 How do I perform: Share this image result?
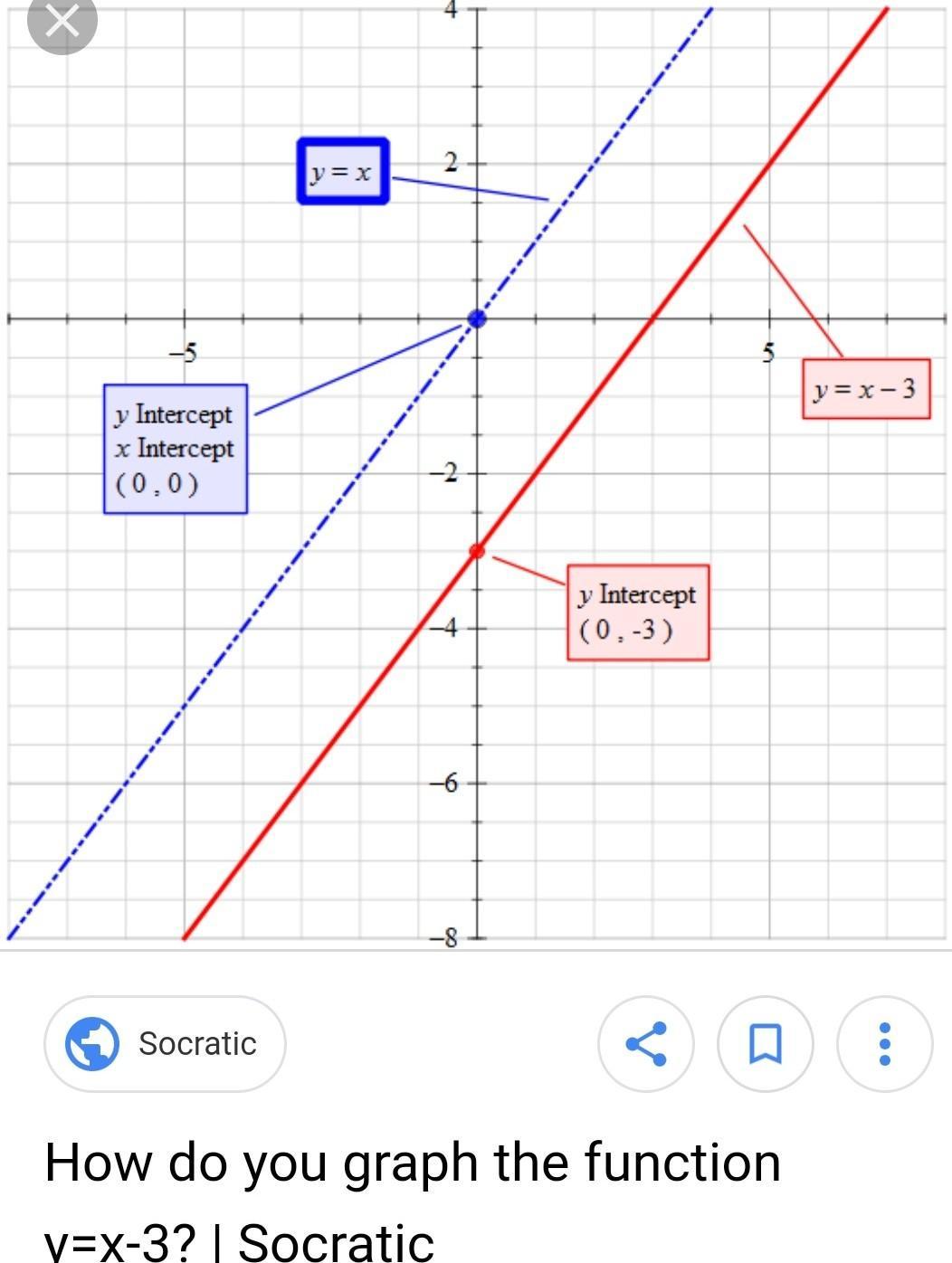tap(646, 1044)
